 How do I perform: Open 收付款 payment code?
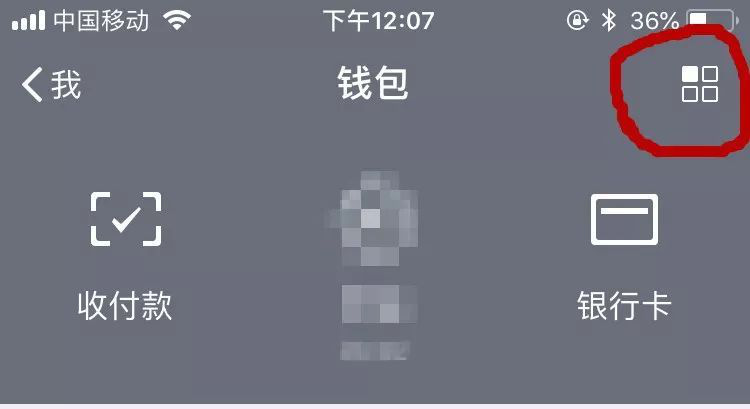125,252
